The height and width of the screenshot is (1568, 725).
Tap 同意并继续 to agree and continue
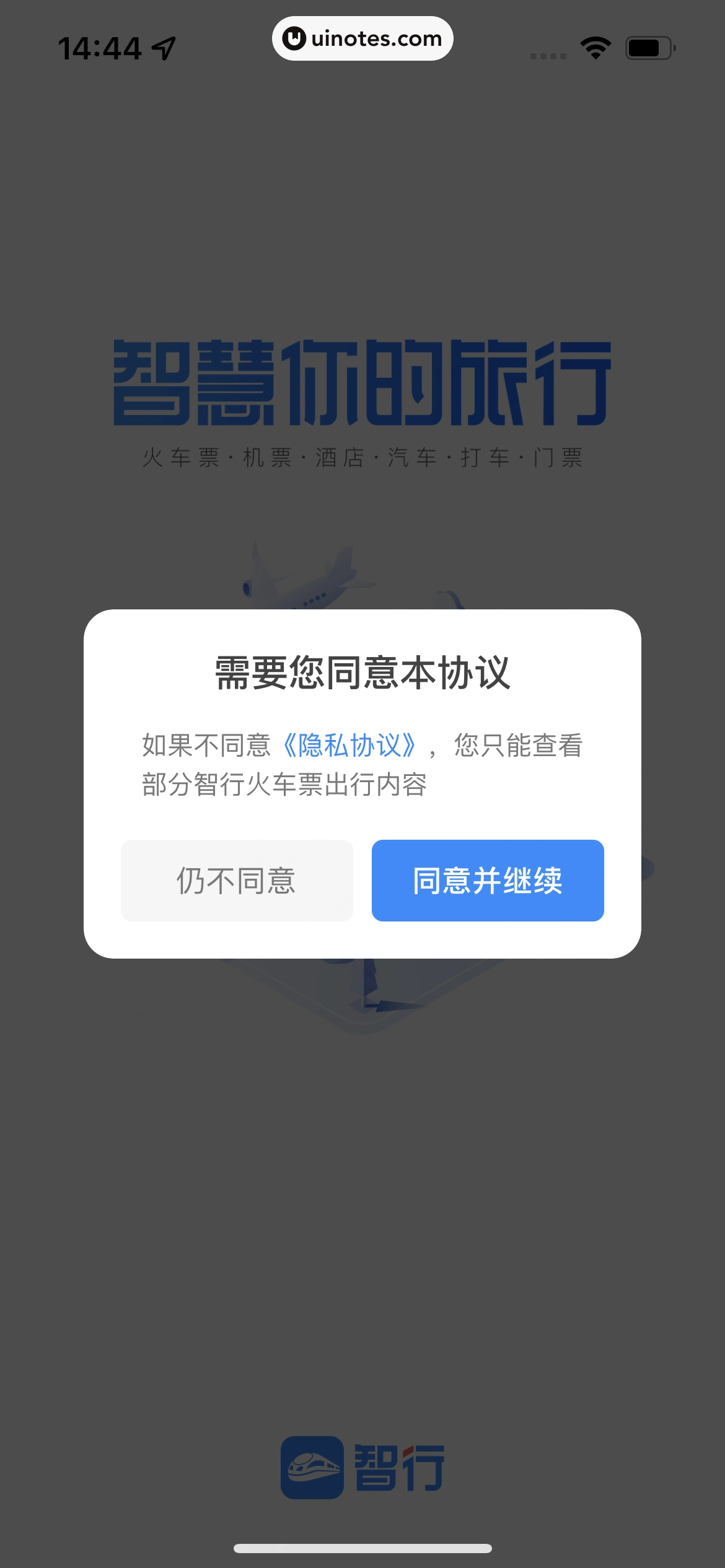coord(488,880)
